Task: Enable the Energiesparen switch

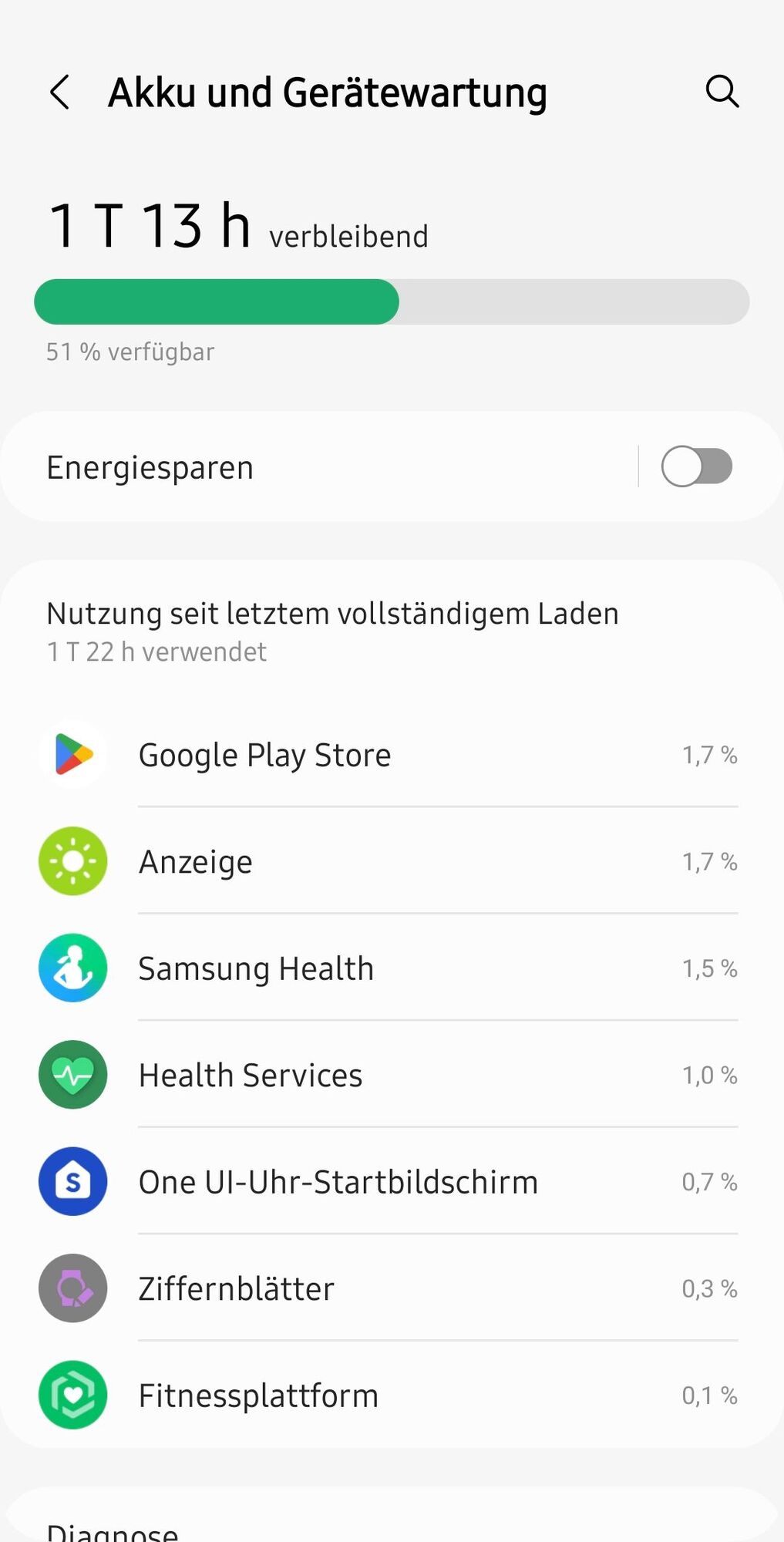Action: [x=696, y=467]
